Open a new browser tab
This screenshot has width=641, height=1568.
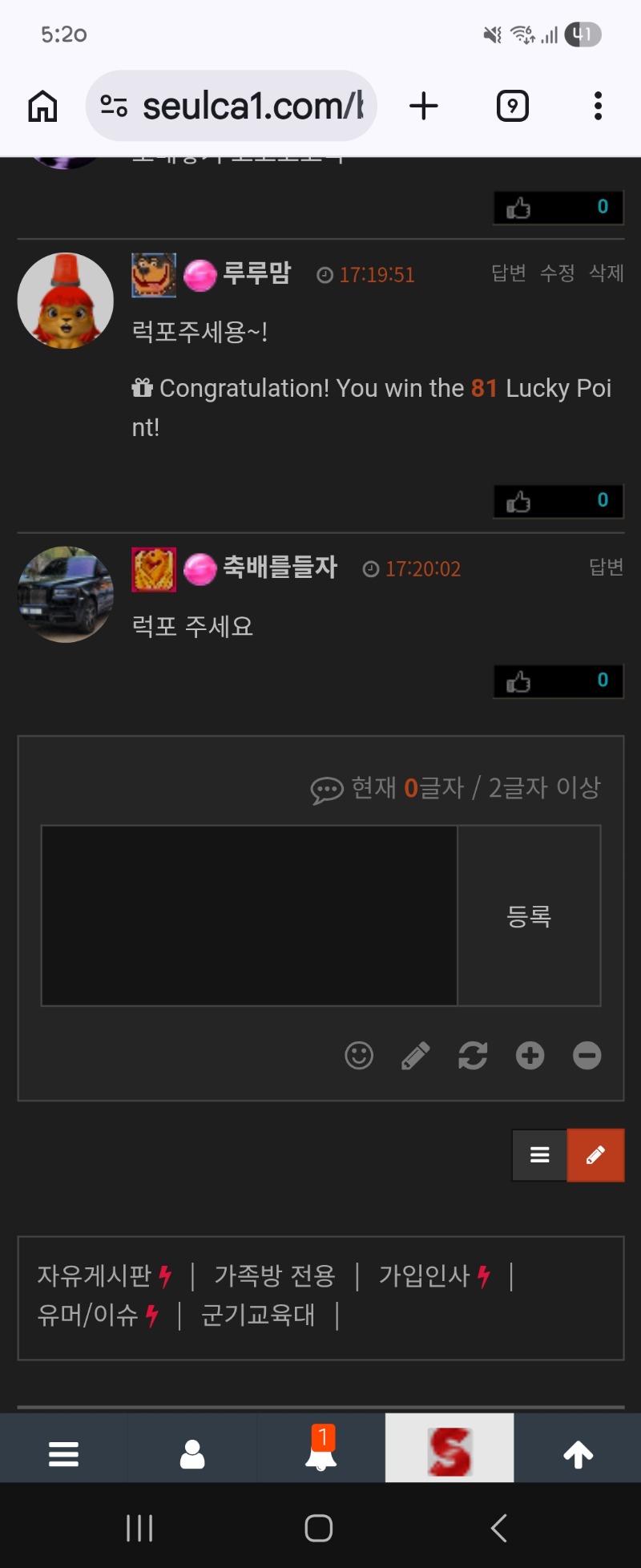pos(424,106)
